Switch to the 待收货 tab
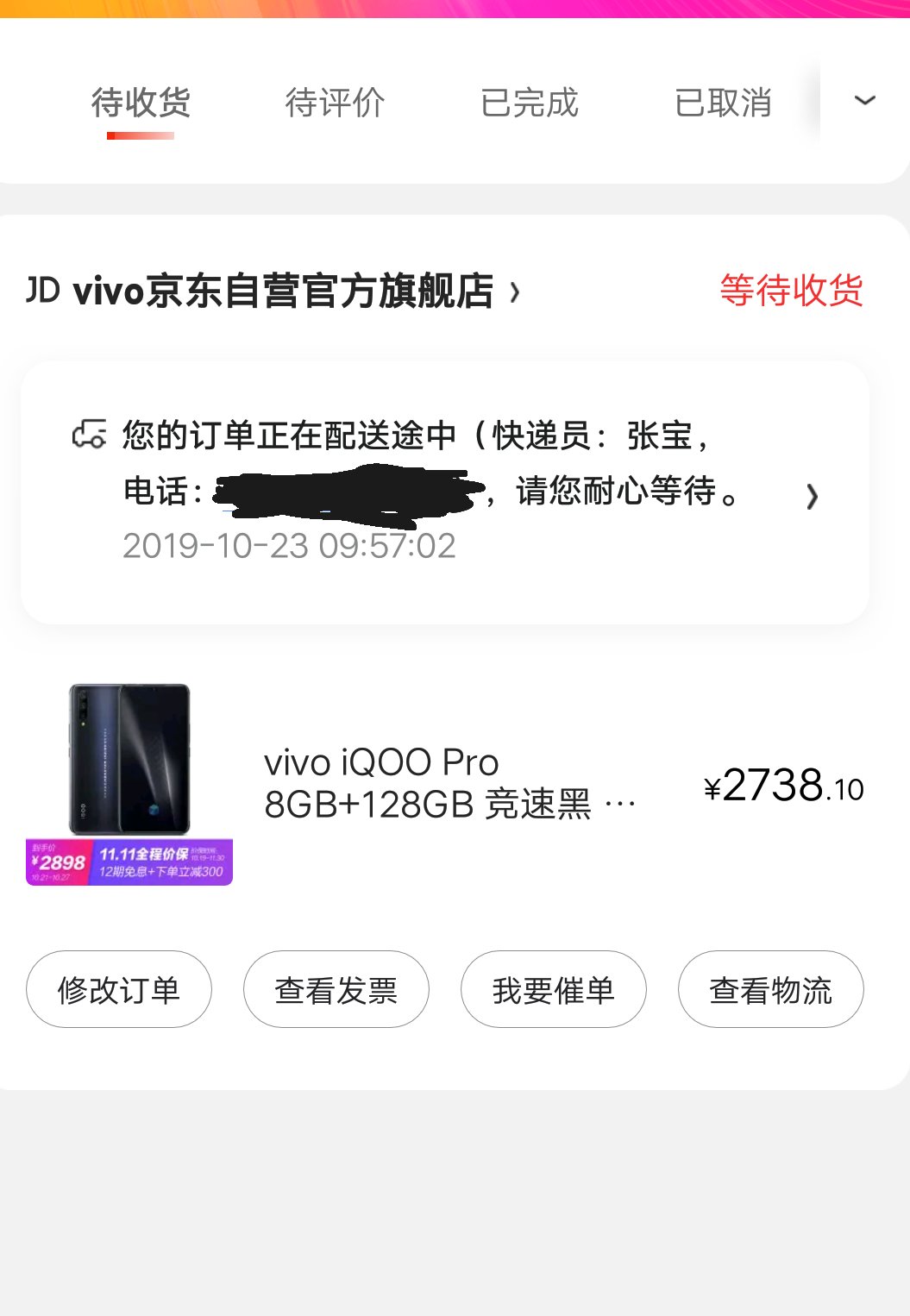This screenshot has width=910, height=1316. pyautogui.click(x=141, y=103)
